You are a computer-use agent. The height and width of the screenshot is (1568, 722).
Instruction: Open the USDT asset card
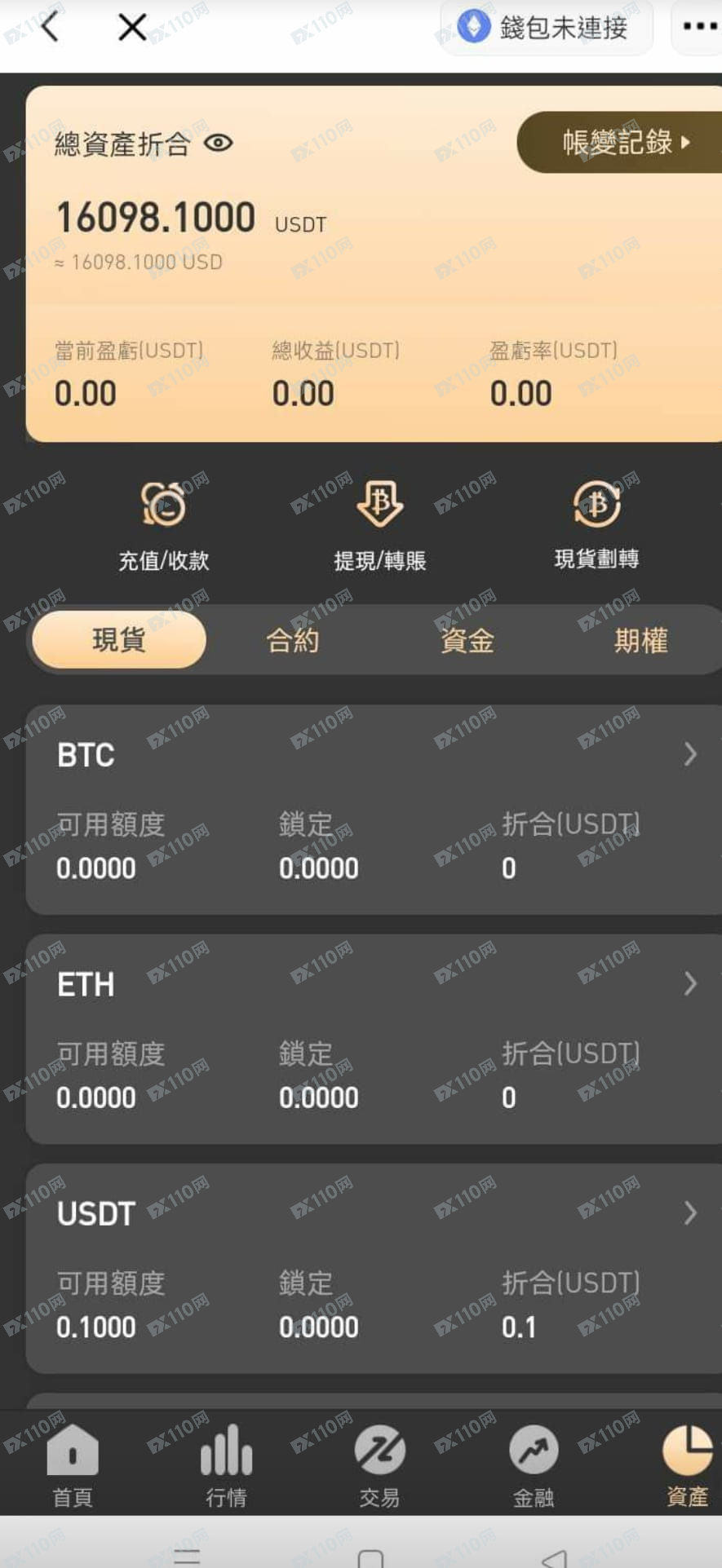pos(375,1268)
